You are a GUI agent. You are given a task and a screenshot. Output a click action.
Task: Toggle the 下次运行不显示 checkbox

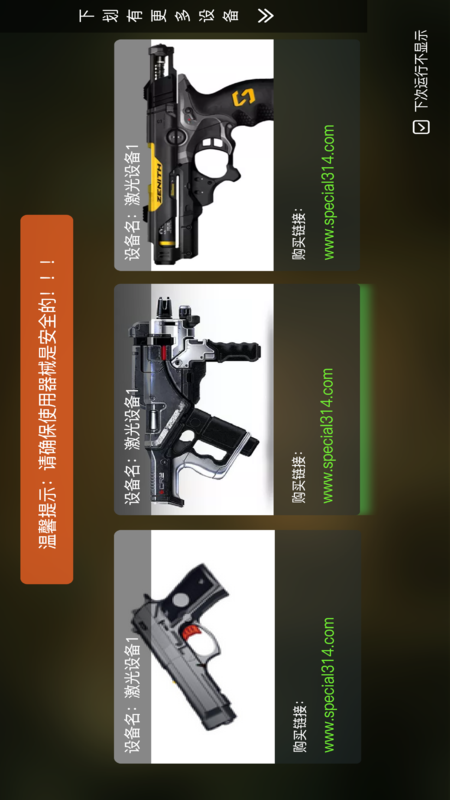click(421, 127)
